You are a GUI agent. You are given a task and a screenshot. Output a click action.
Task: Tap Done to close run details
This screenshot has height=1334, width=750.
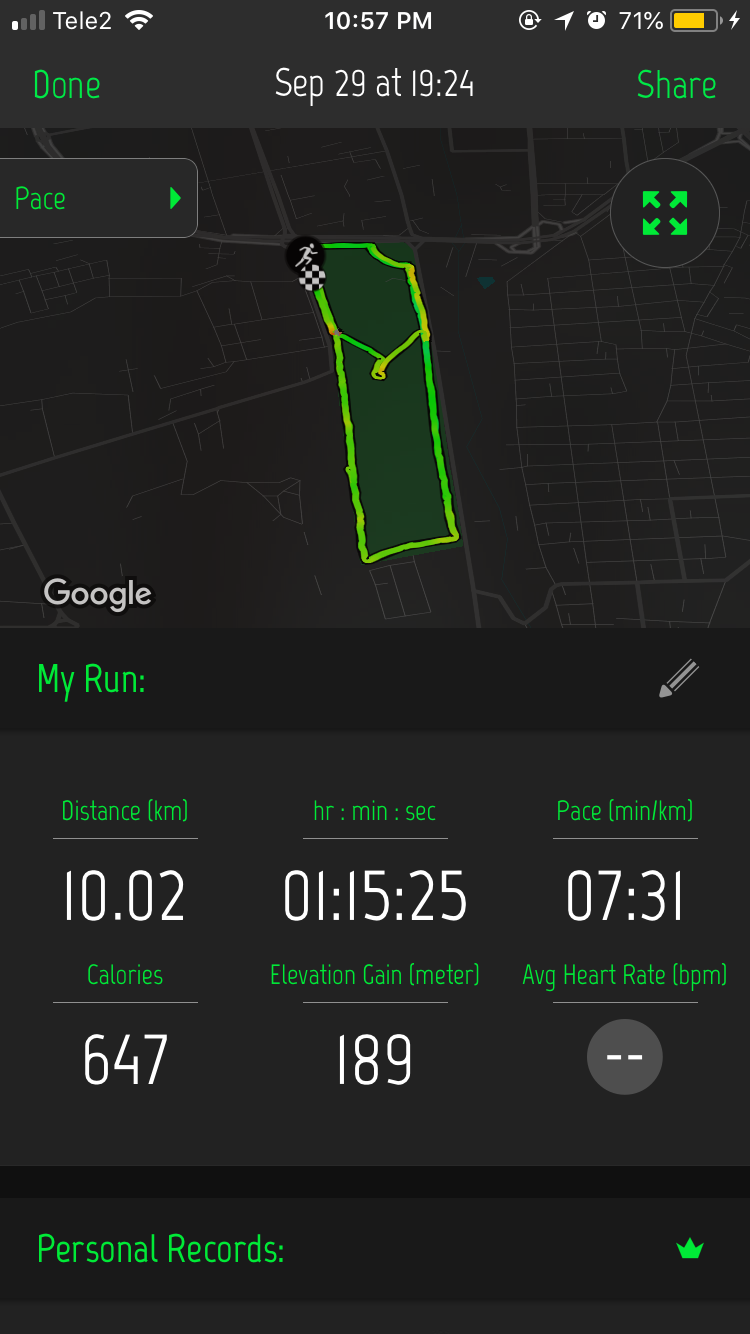(67, 85)
